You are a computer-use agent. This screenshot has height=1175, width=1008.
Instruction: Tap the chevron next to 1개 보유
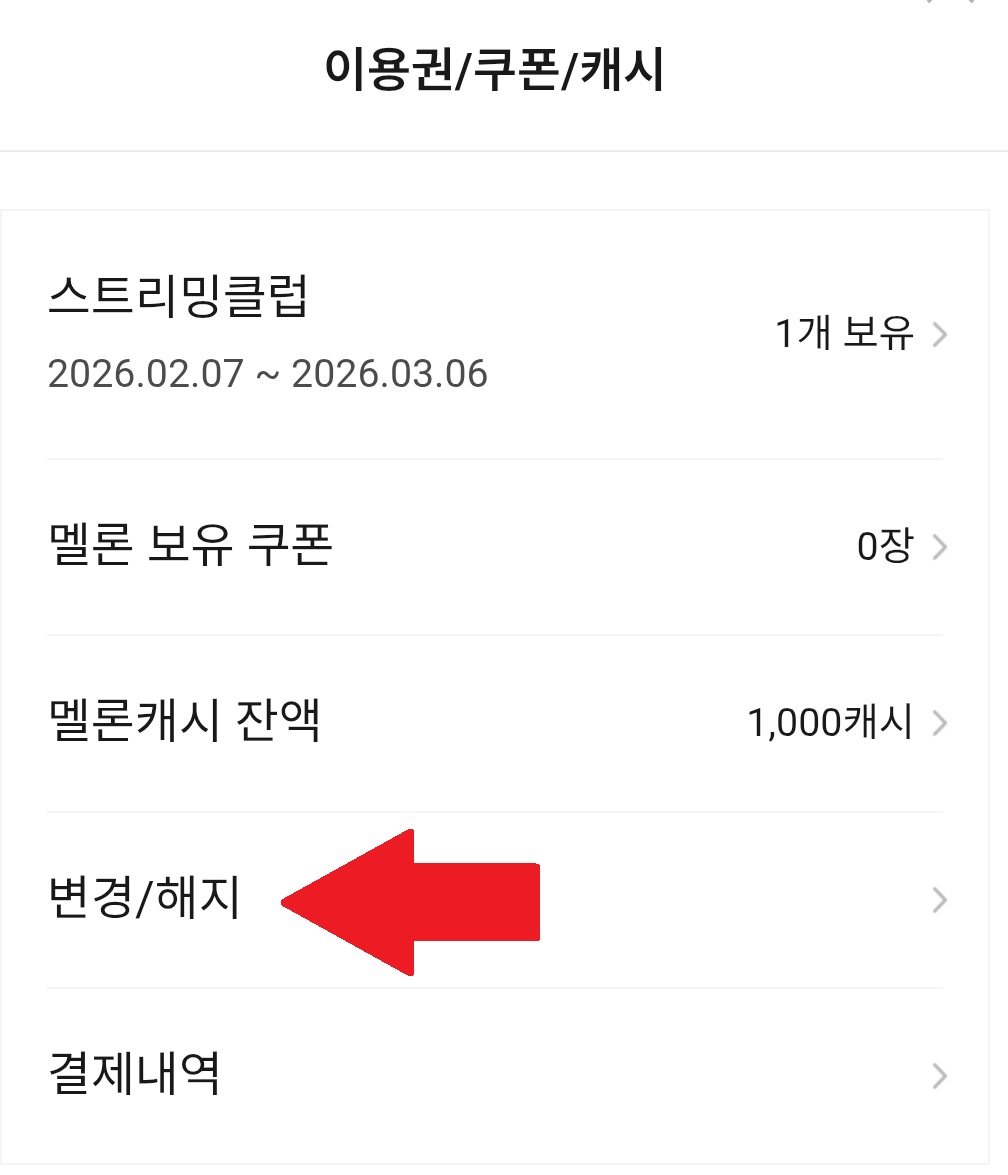coord(938,335)
